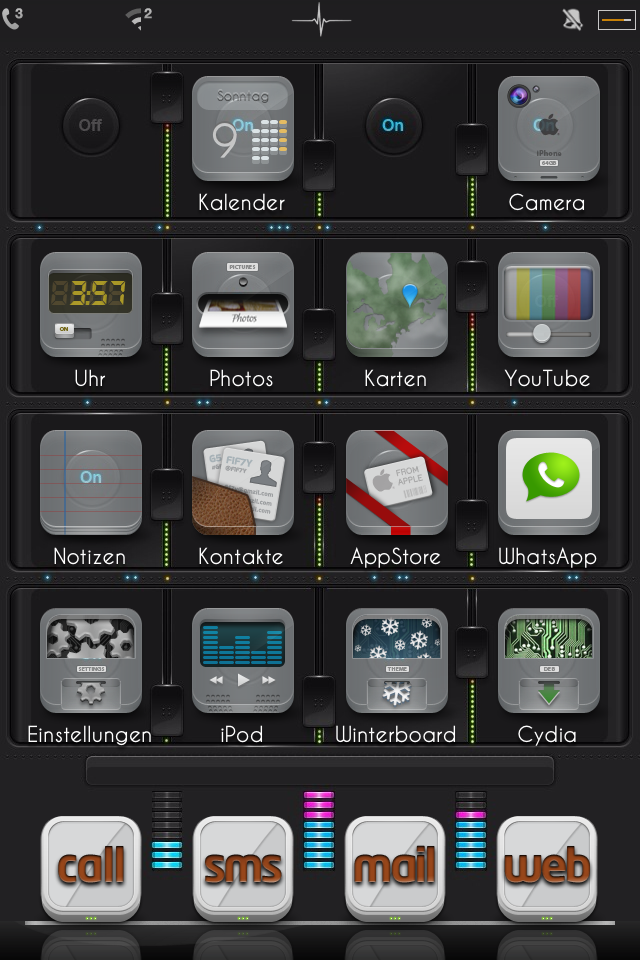The height and width of the screenshot is (960, 640).
Task: Launch Karten maps
Action: (396, 304)
